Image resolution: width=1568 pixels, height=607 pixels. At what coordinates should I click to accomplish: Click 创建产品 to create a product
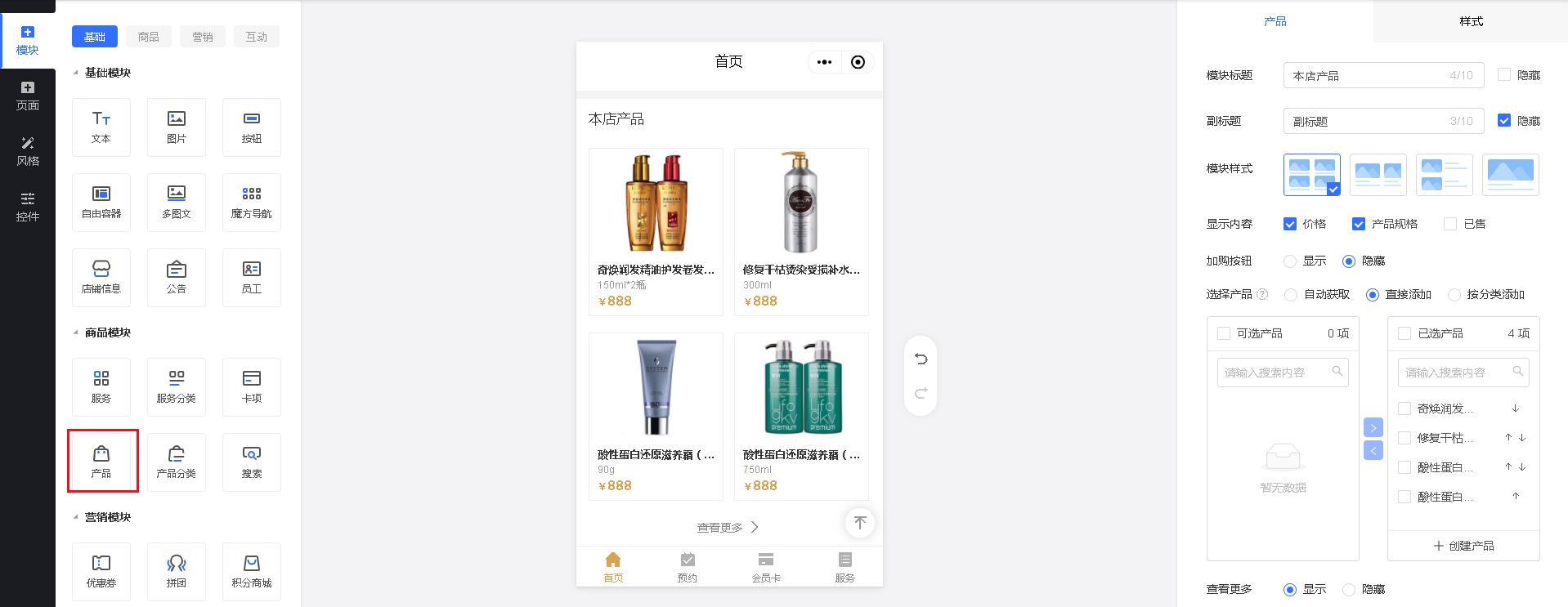1463,546
